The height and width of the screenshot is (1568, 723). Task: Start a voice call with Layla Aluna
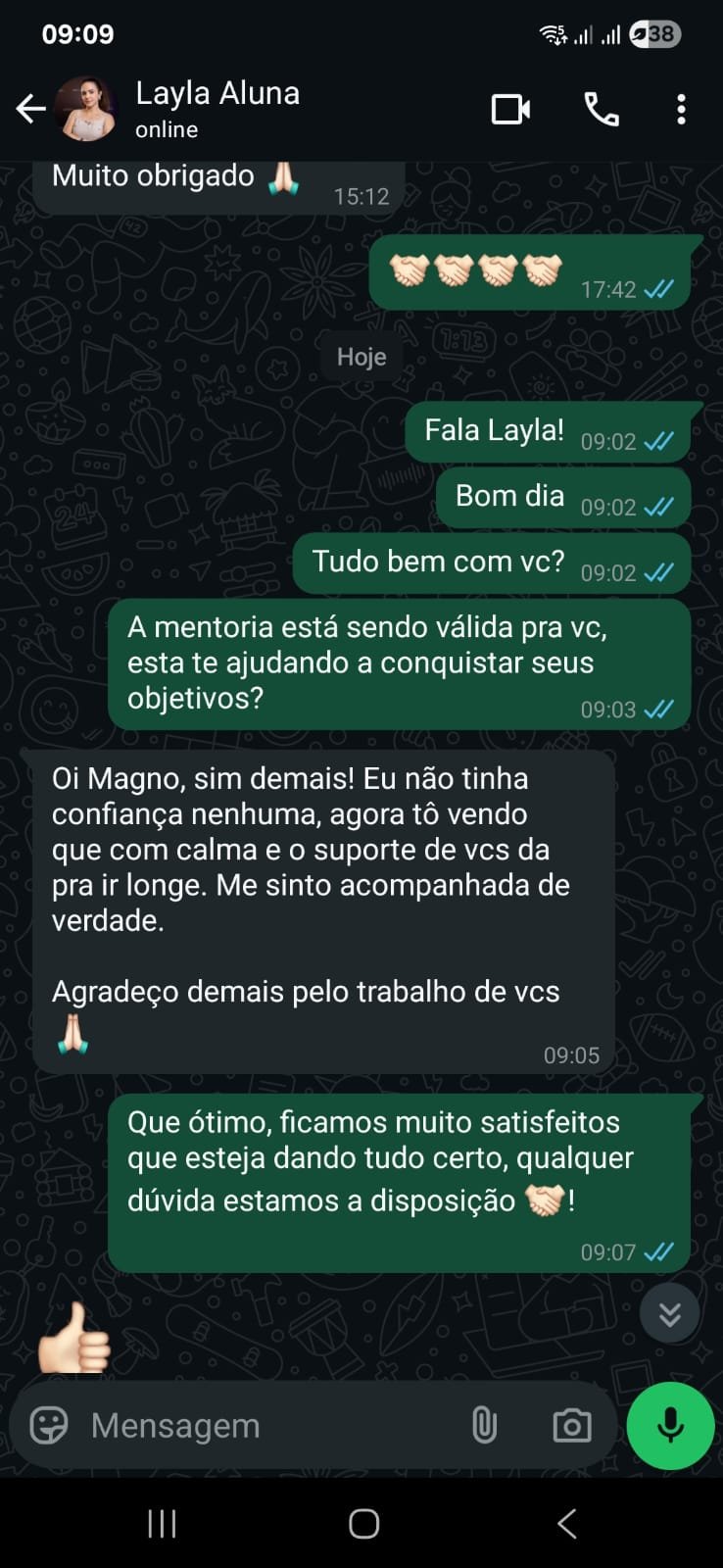click(602, 110)
